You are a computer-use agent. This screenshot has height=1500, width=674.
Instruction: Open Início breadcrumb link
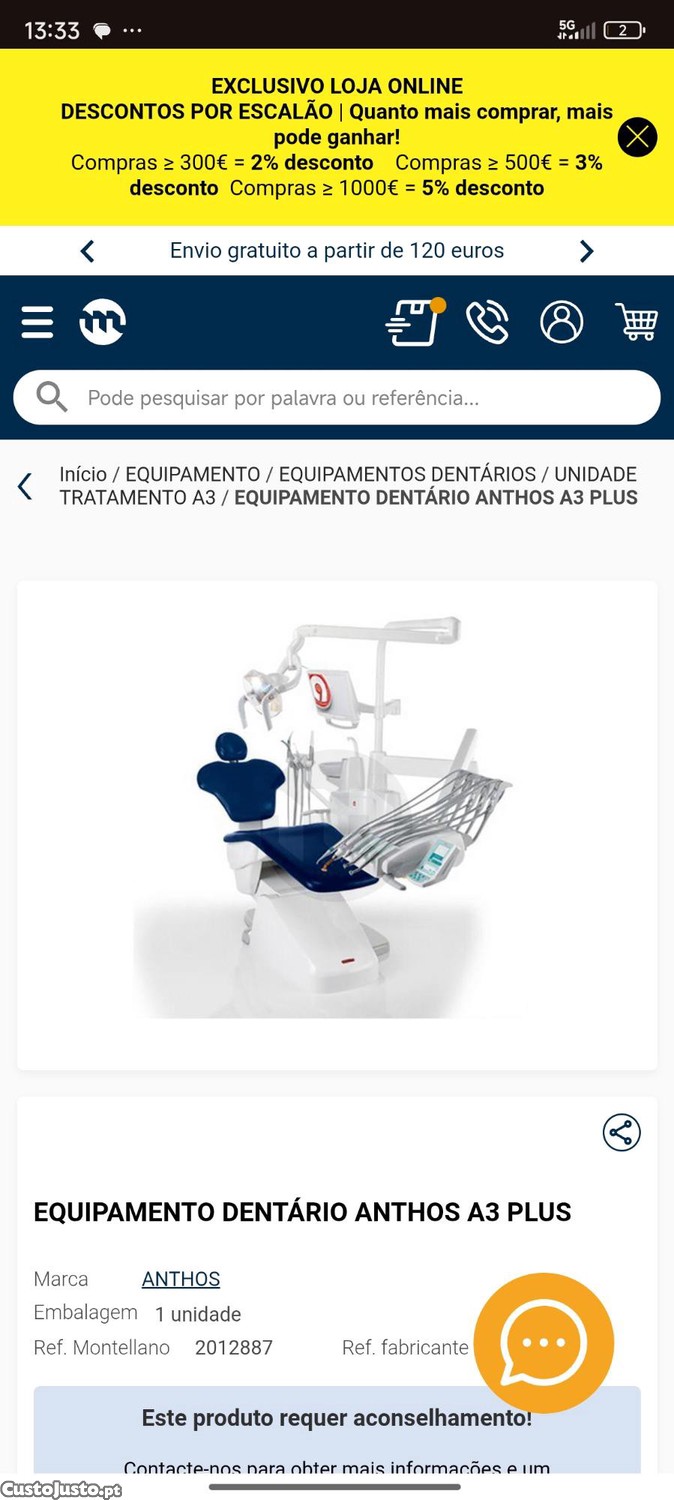[83, 474]
